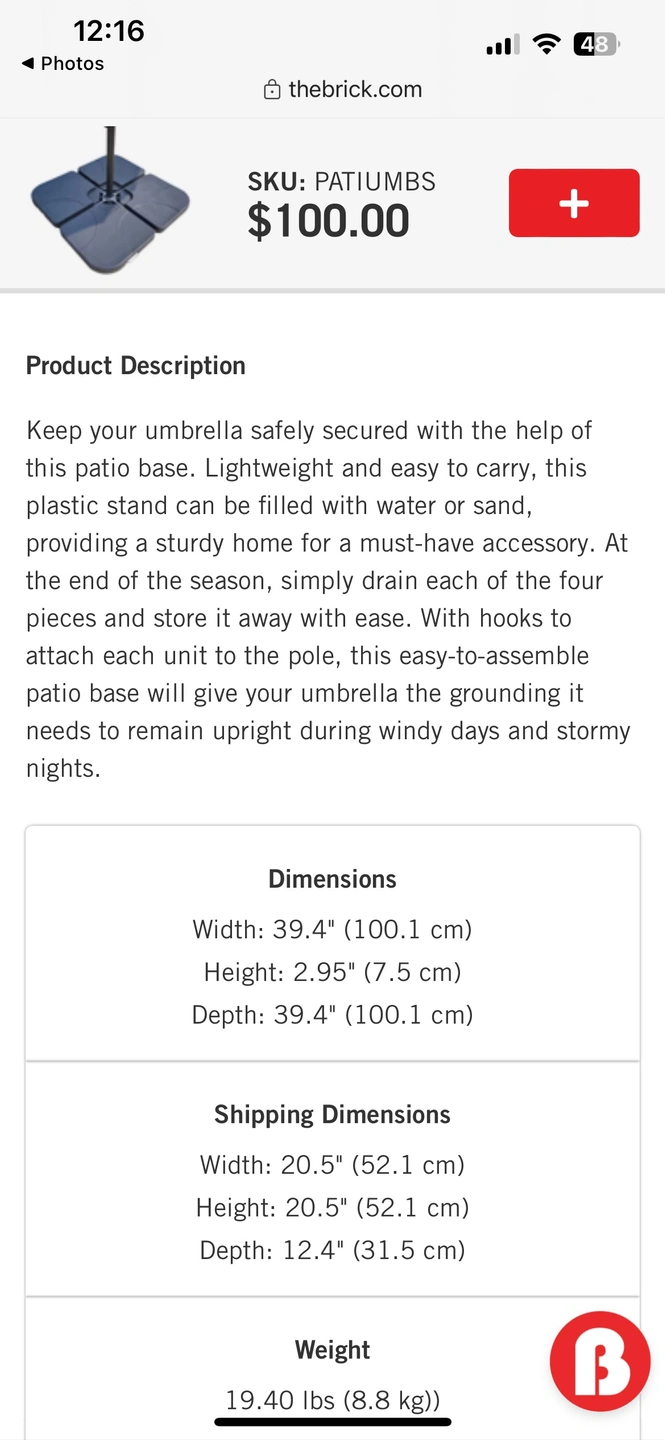Image resolution: width=665 pixels, height=1440 pixels.
Task: Return to the Photos app
Action: click(62, 63)
